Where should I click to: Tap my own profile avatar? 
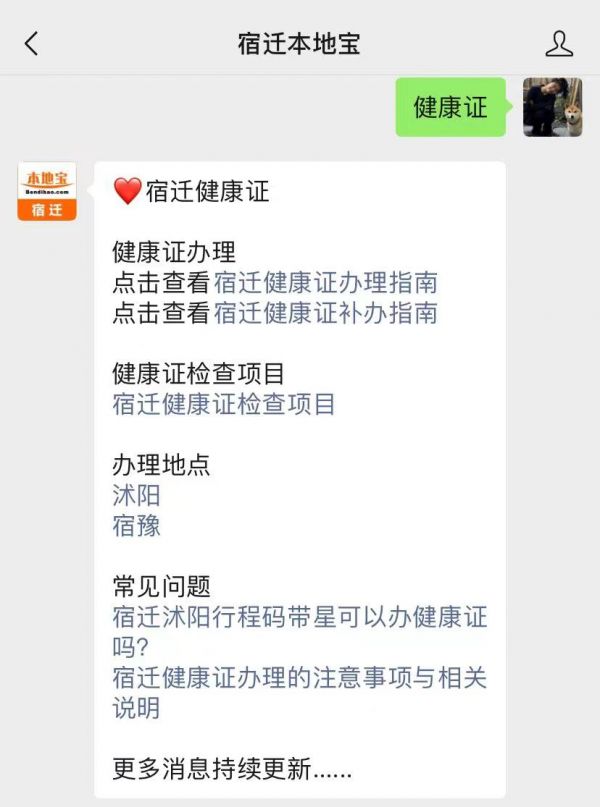tap(552, 107)
